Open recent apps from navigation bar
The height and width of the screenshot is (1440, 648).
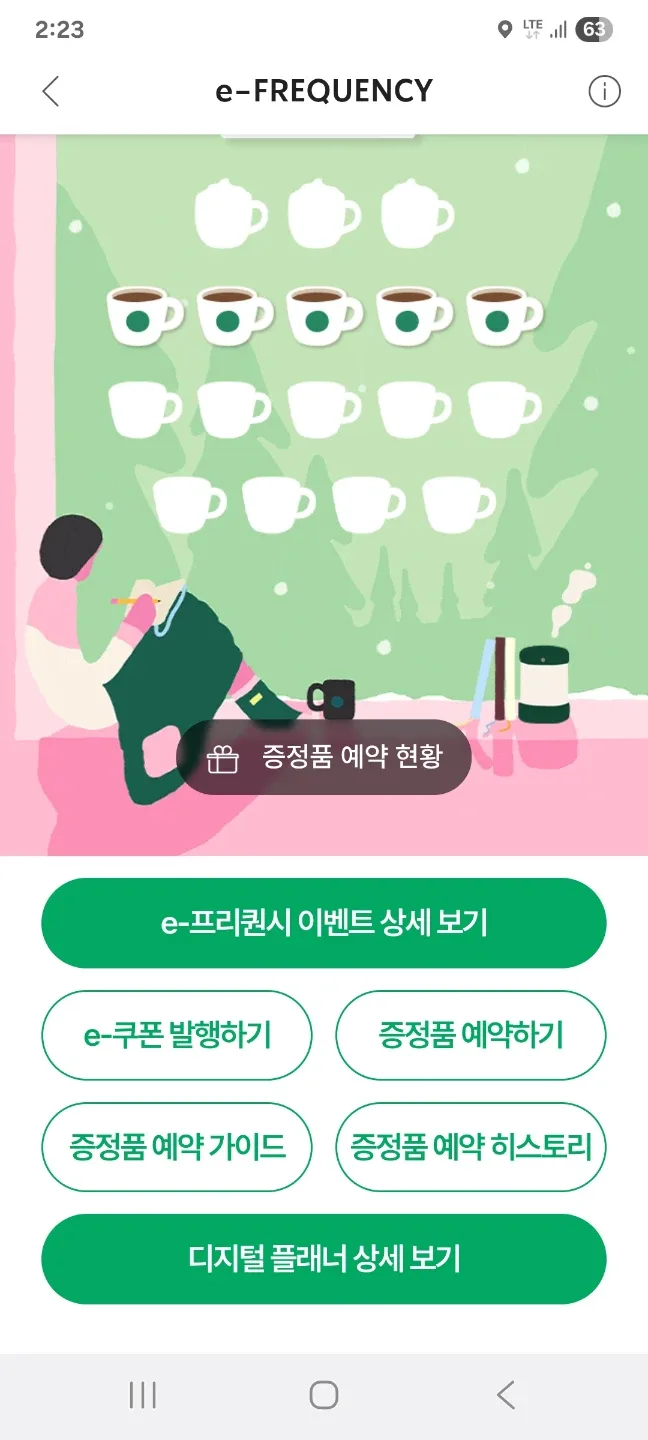[143, 1395]
